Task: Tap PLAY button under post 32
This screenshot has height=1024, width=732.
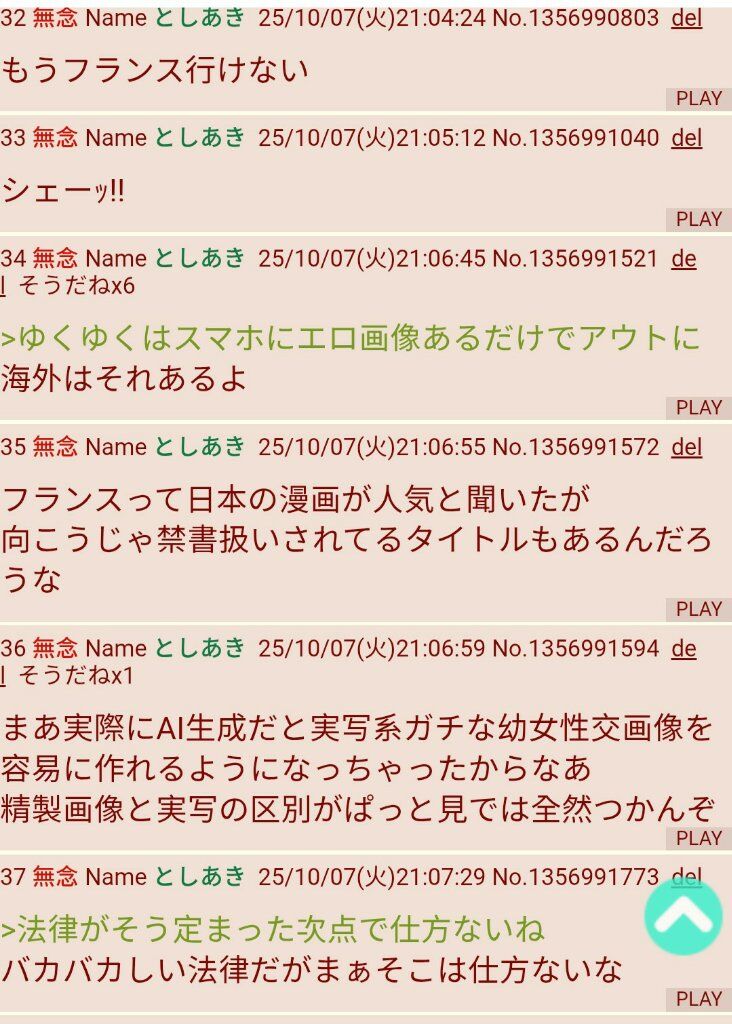Action: pyautogui.click(x=698, y=98)
